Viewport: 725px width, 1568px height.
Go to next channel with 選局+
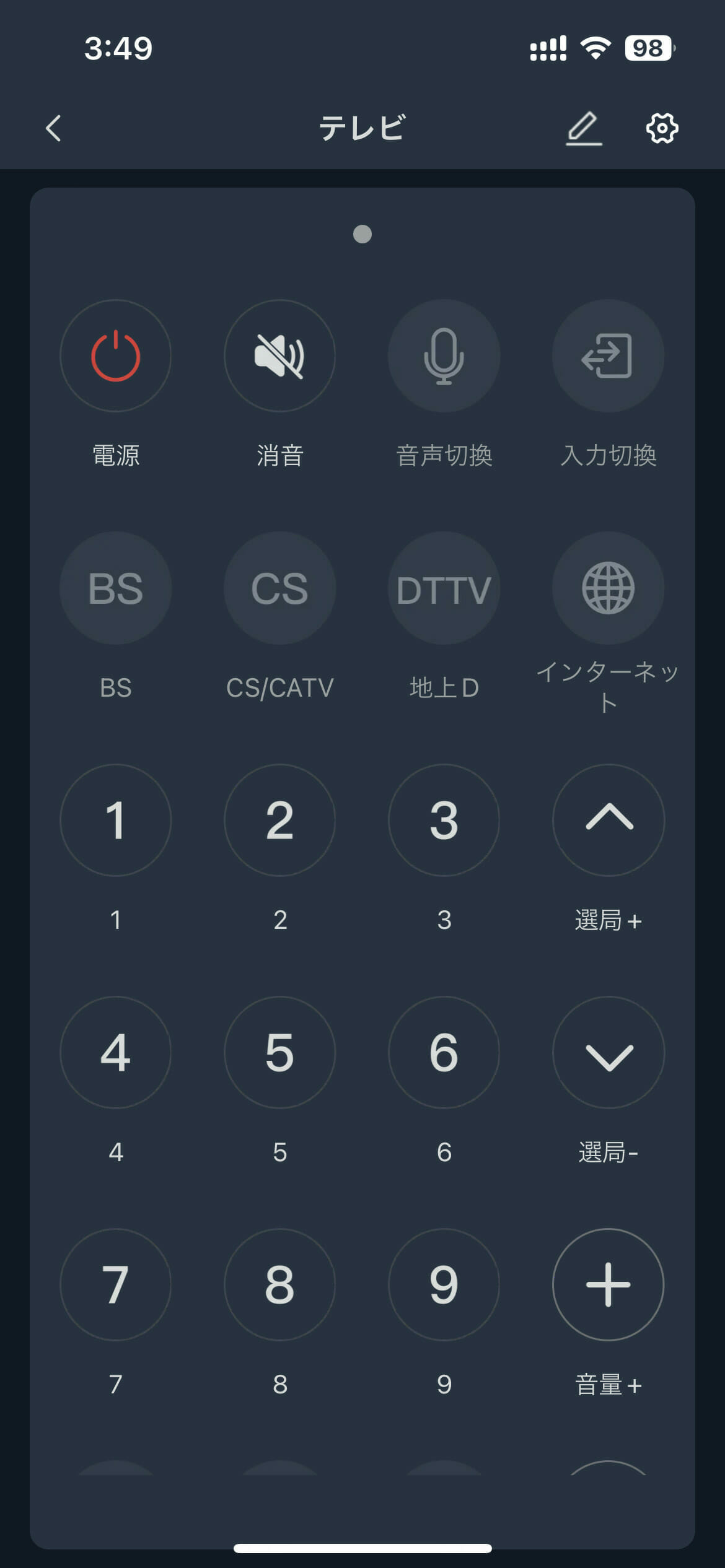(608, 820)
